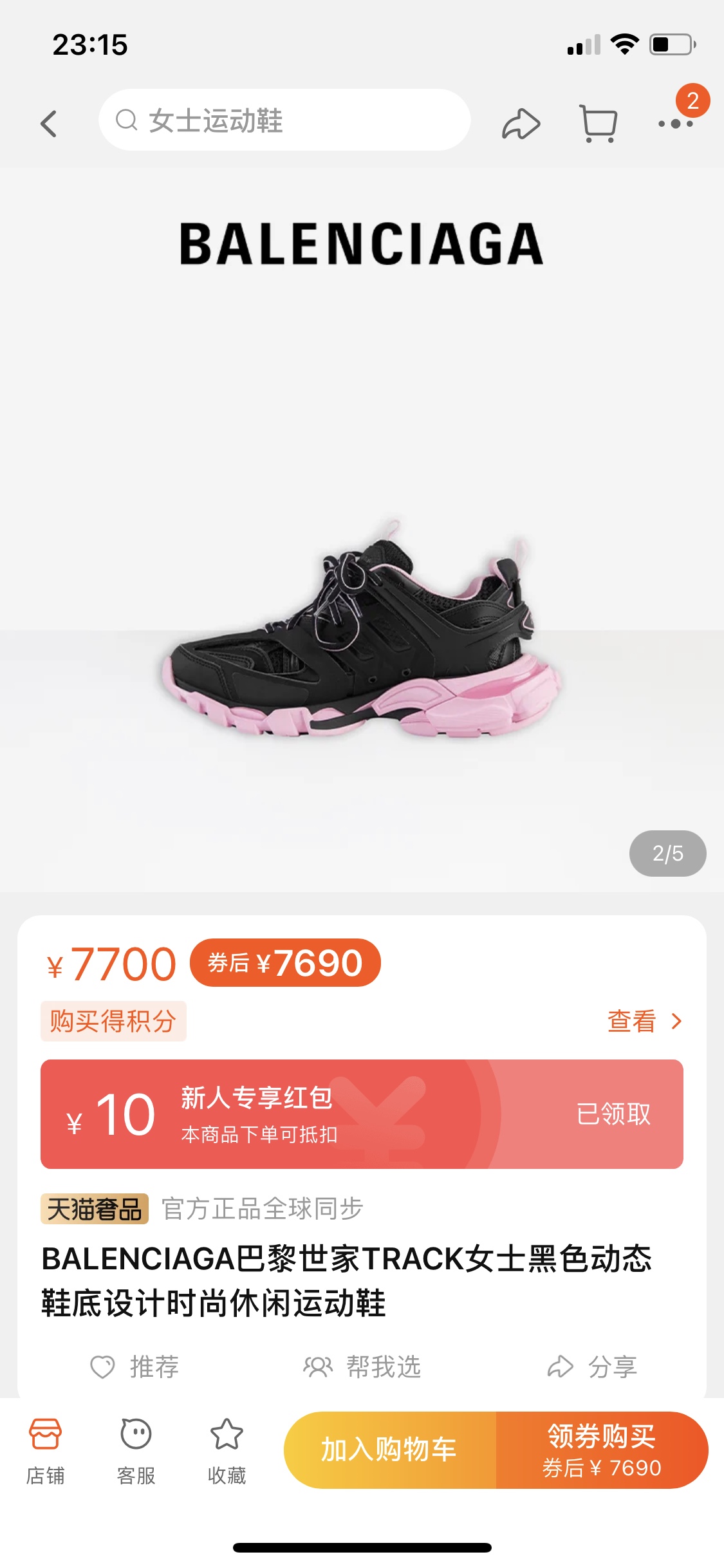Tap the 券后¥7690 coupon price badge

tap(285, 963)
